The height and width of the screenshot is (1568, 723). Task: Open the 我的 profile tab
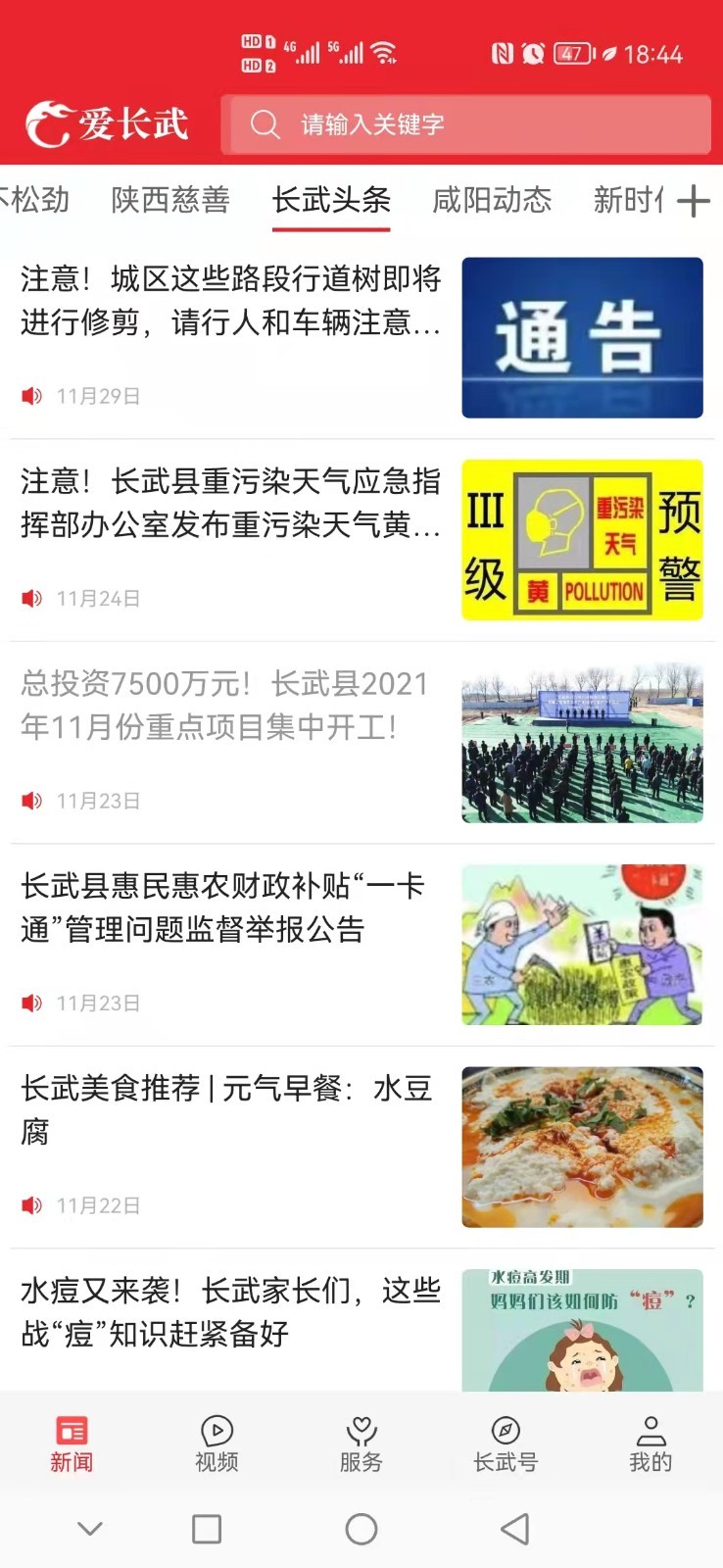[651, 1444]
